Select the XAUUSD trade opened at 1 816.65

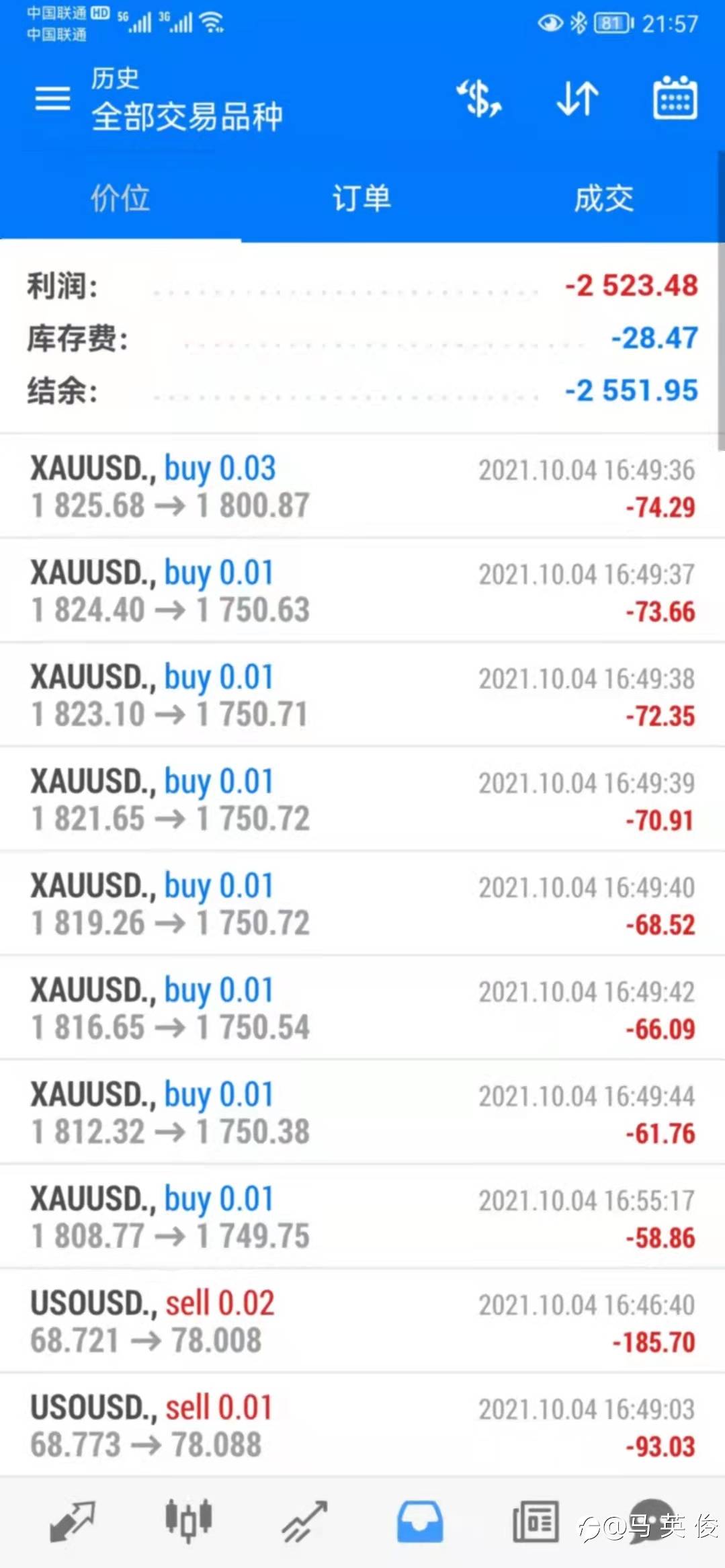pyautogui.click(x=361, y=1008)
